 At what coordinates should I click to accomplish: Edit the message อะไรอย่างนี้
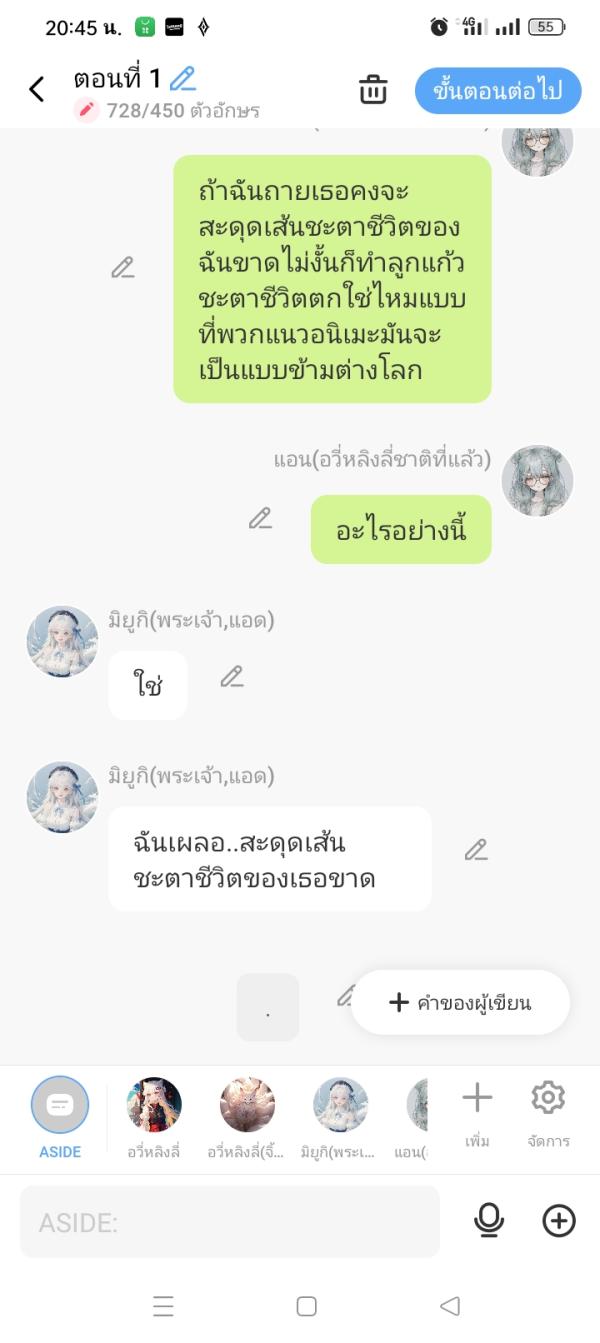coord(260,518)
